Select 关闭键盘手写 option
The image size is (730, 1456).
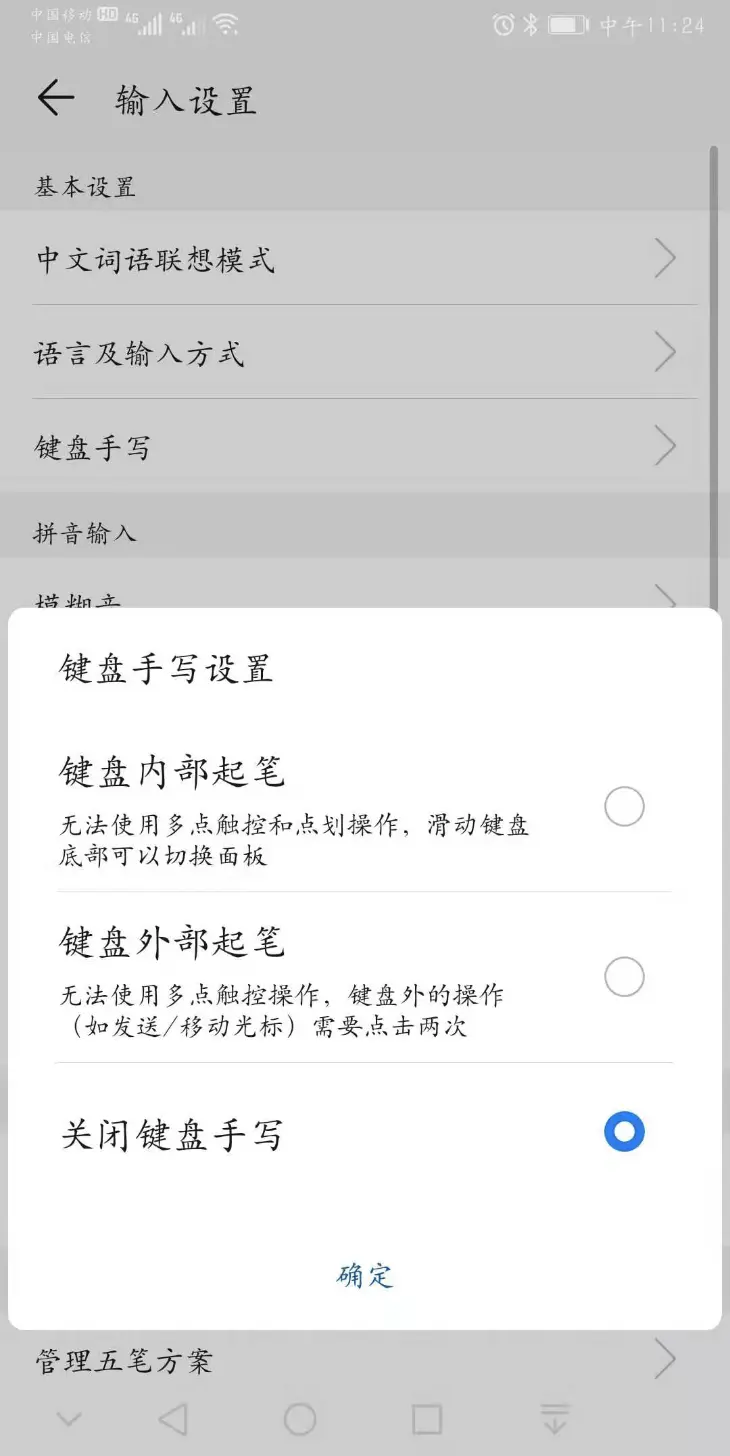(x=624, y=1132)
